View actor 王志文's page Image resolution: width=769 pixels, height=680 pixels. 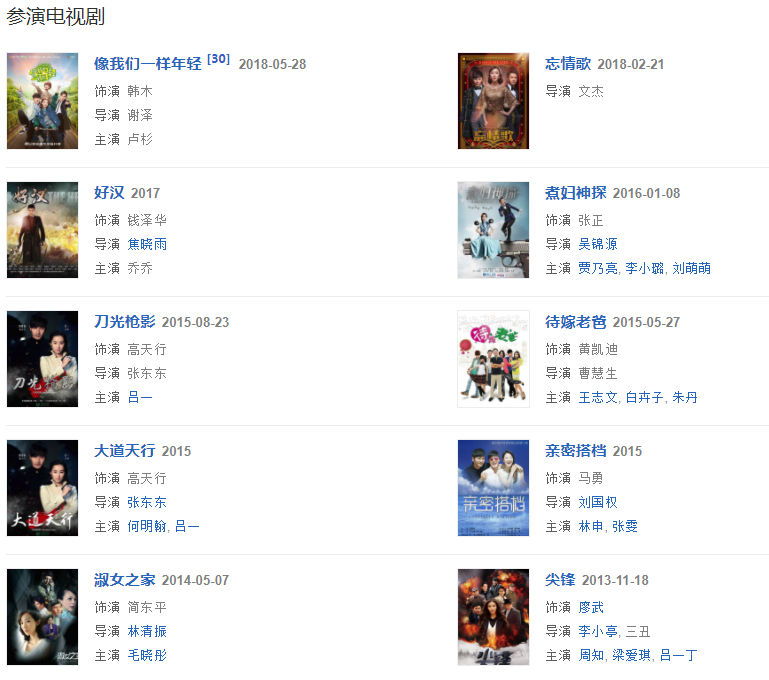coord(598,397)
